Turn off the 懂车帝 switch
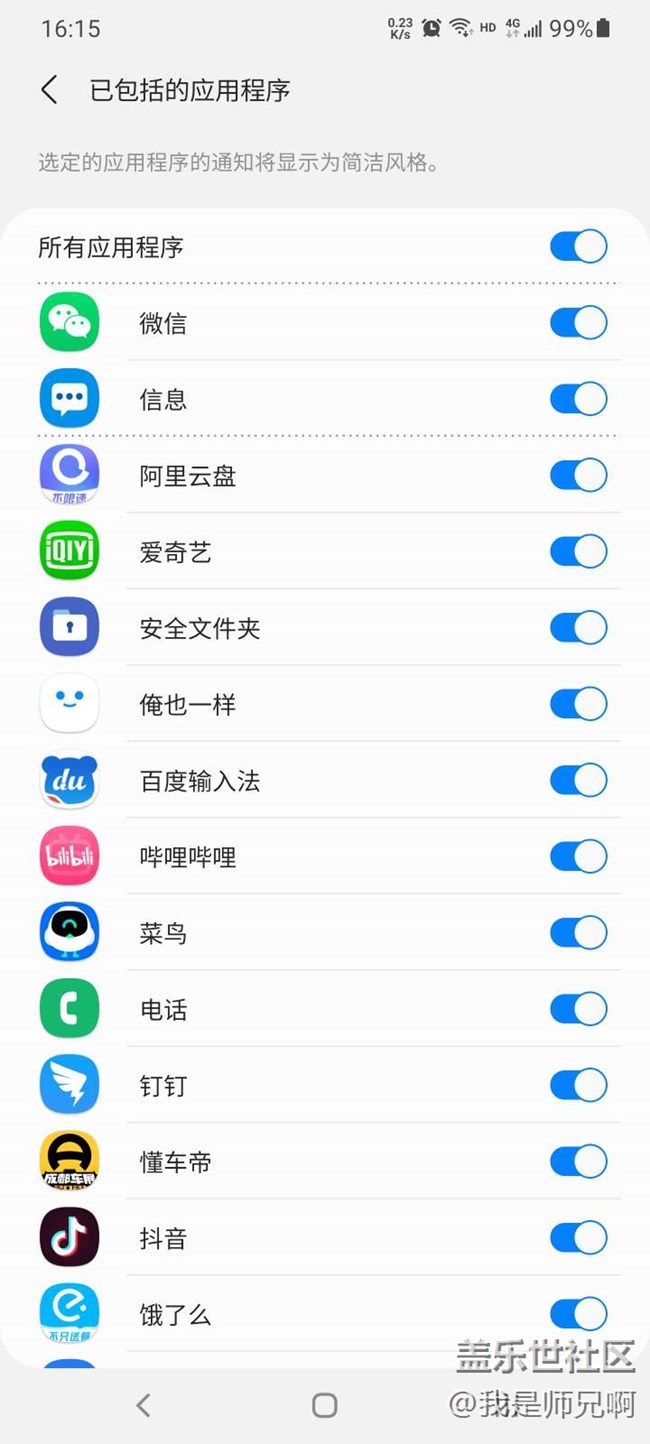 (x=578, y=1161)
